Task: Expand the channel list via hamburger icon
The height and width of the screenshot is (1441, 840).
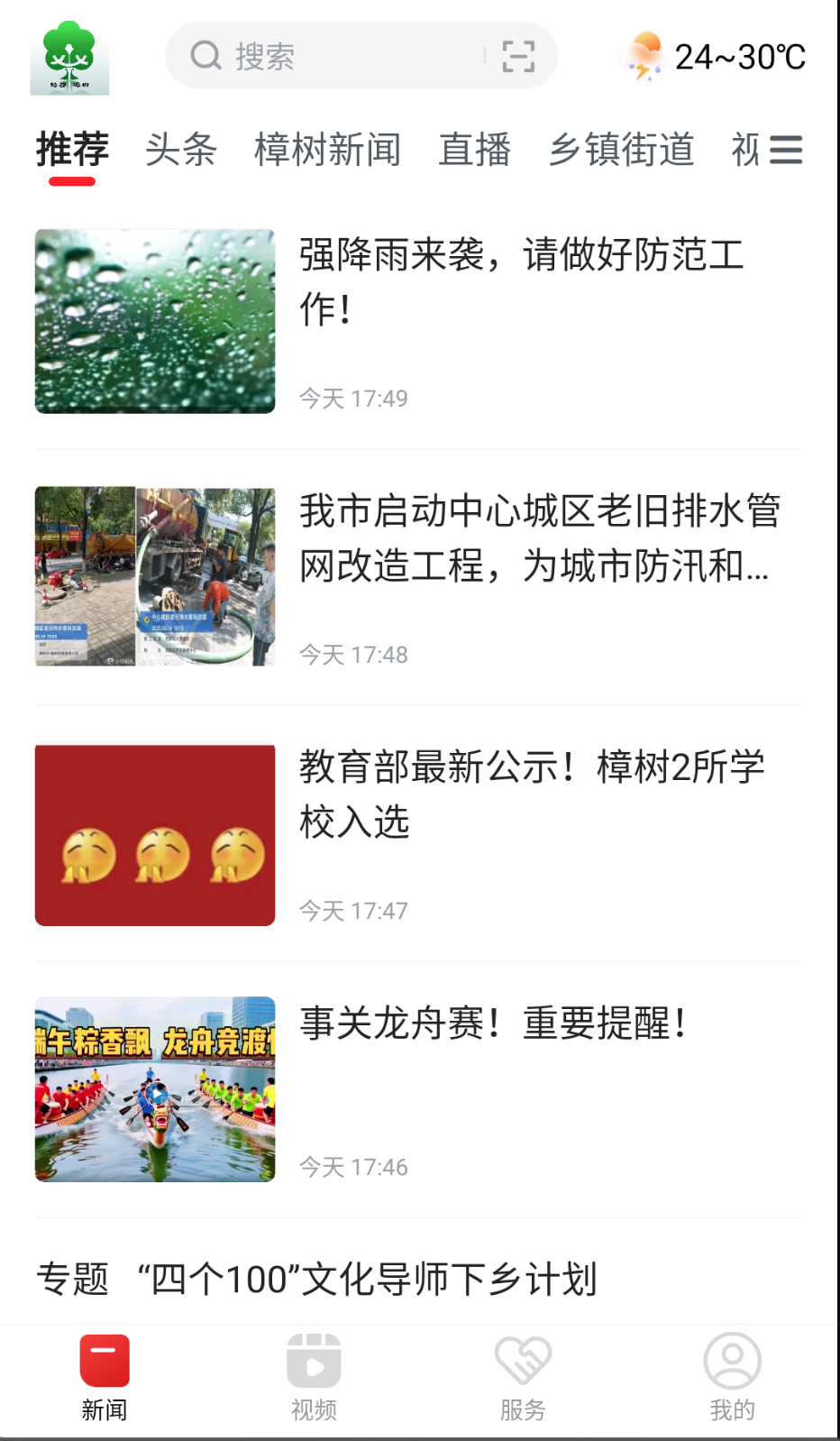Action: tap(785, 150)
